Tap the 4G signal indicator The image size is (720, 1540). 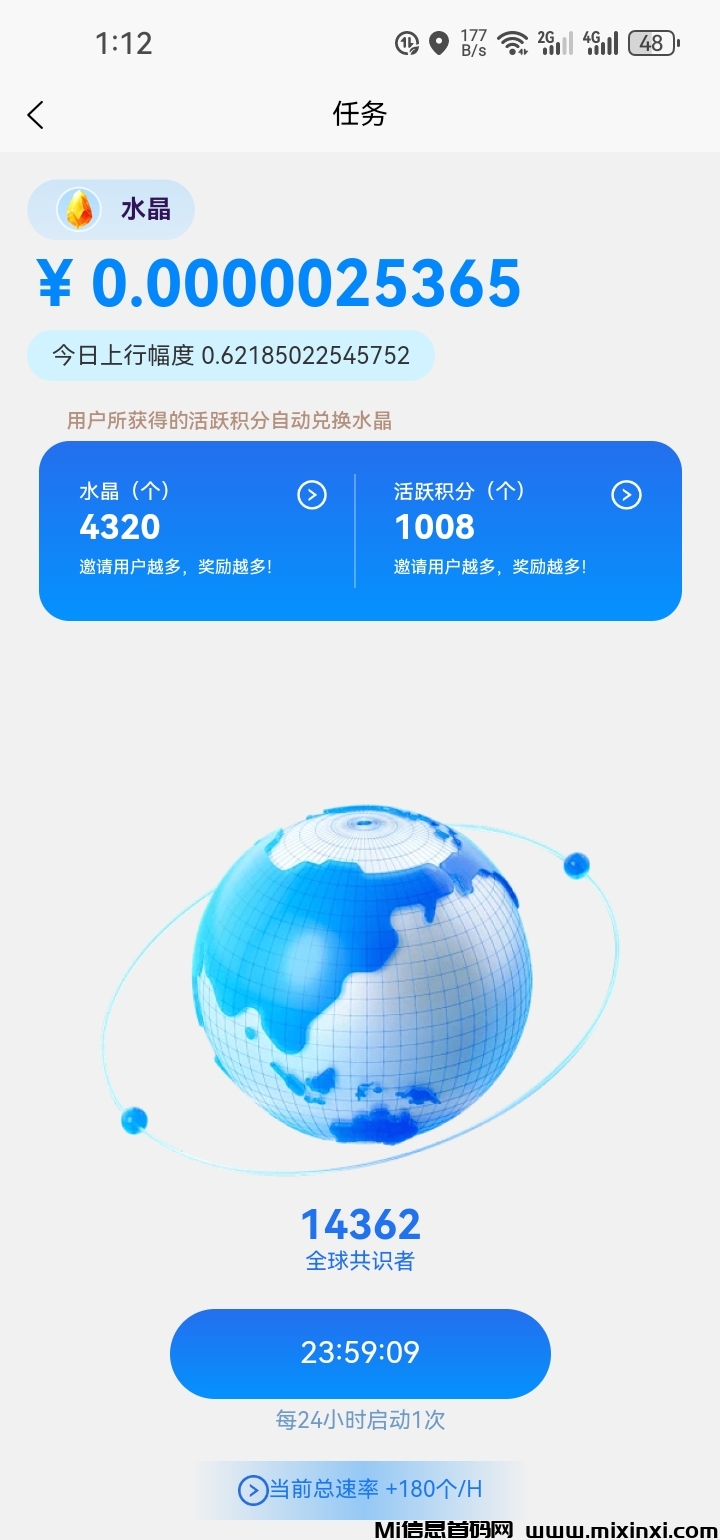[600, 42]
